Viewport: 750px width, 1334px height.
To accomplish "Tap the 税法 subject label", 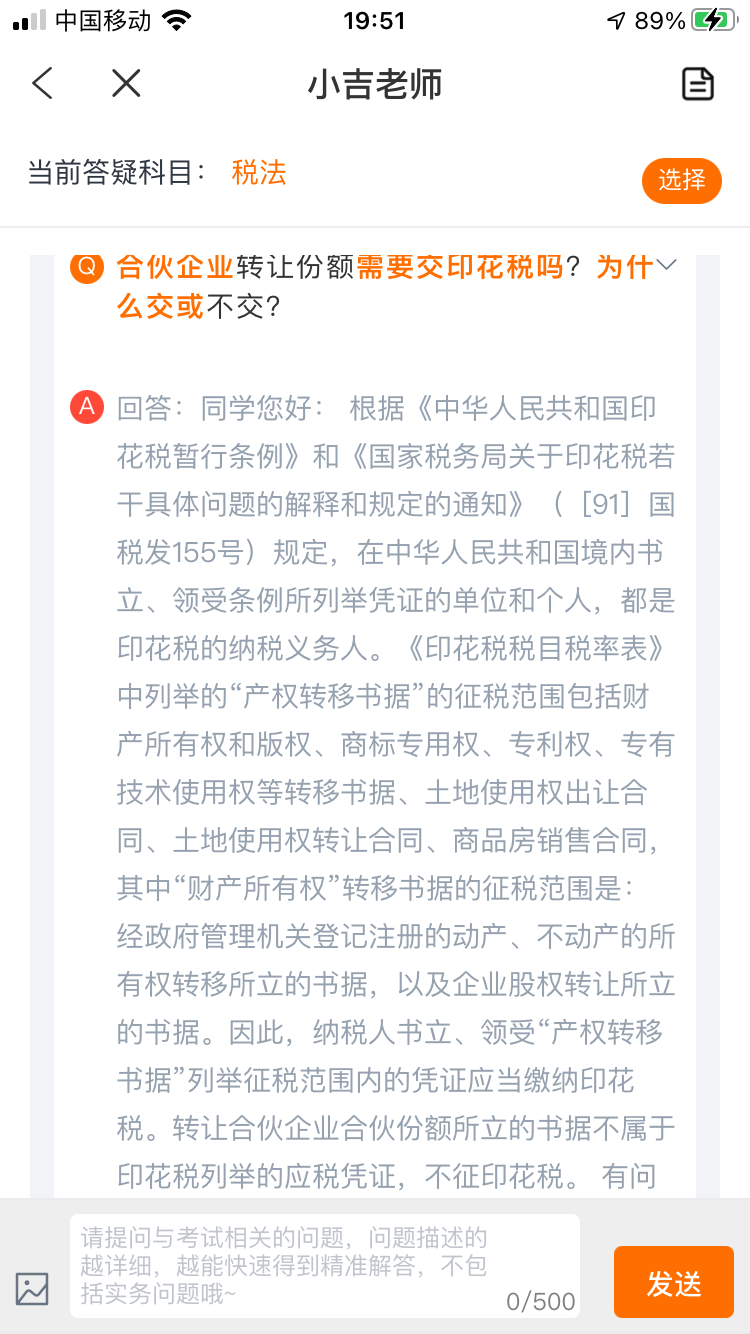I will pos(257,173).
